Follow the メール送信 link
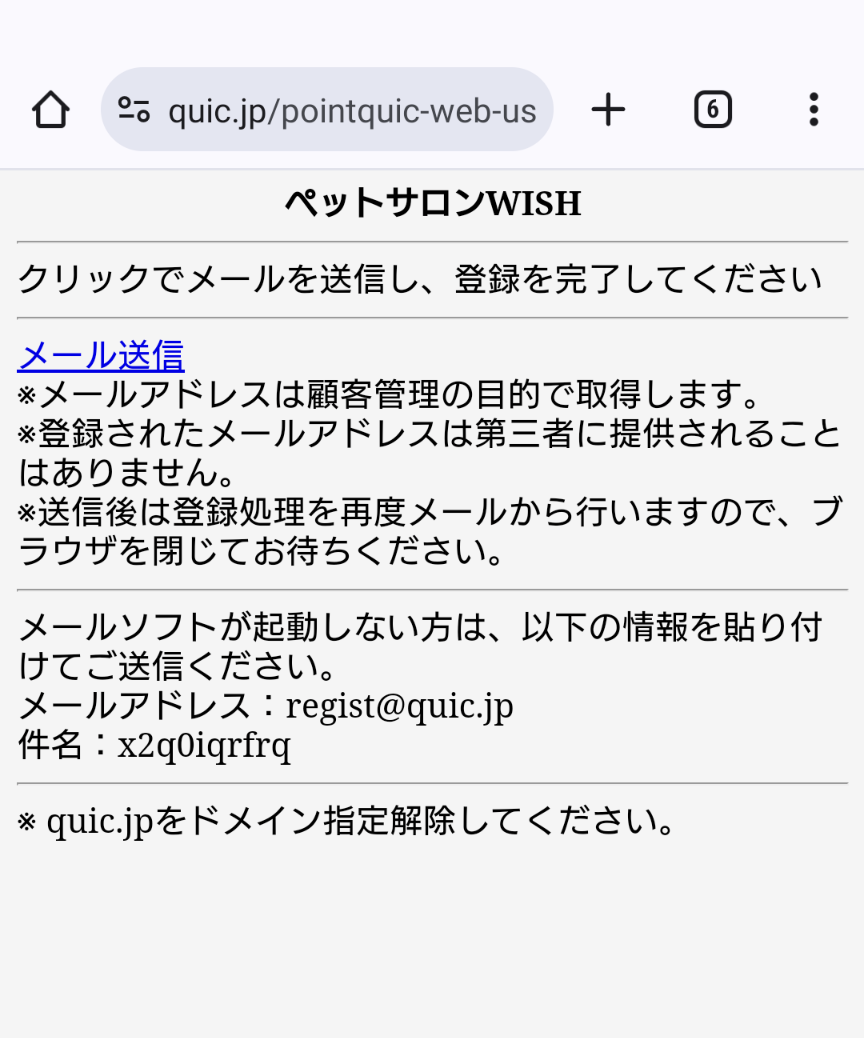 pos(101,355)
